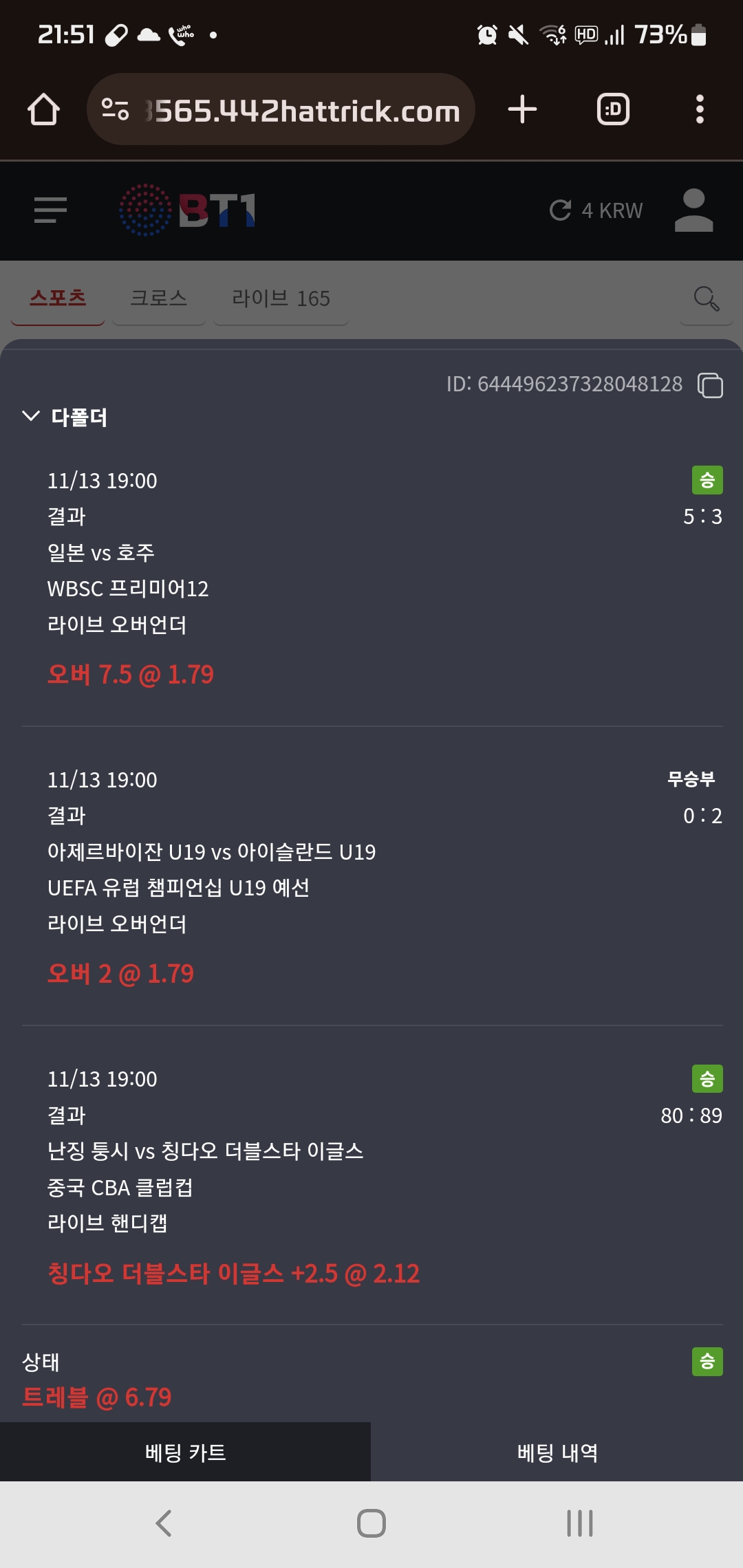Open the magnifier search icon
The width and height of the screenshot is (743, 1568).
706,298
